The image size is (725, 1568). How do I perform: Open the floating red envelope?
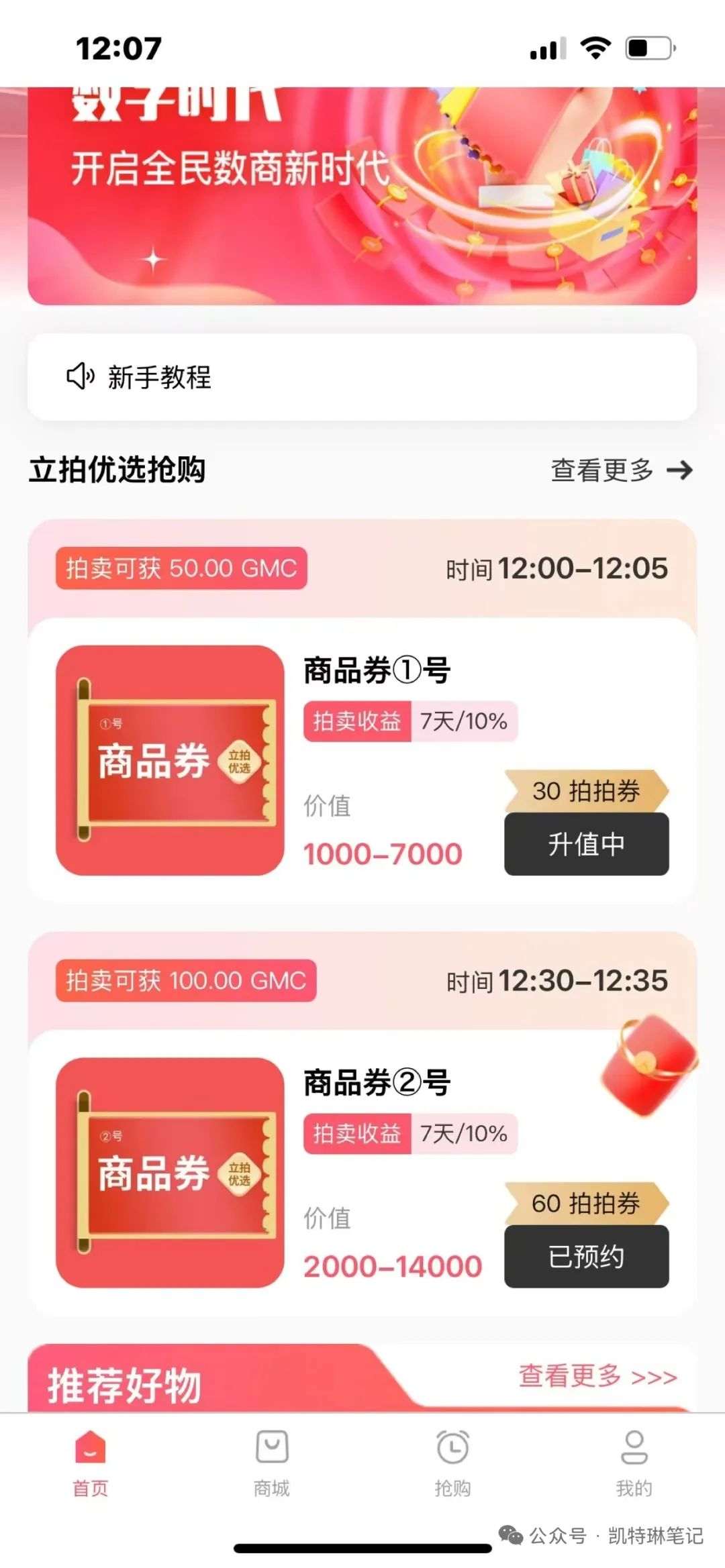point(648,1067)
